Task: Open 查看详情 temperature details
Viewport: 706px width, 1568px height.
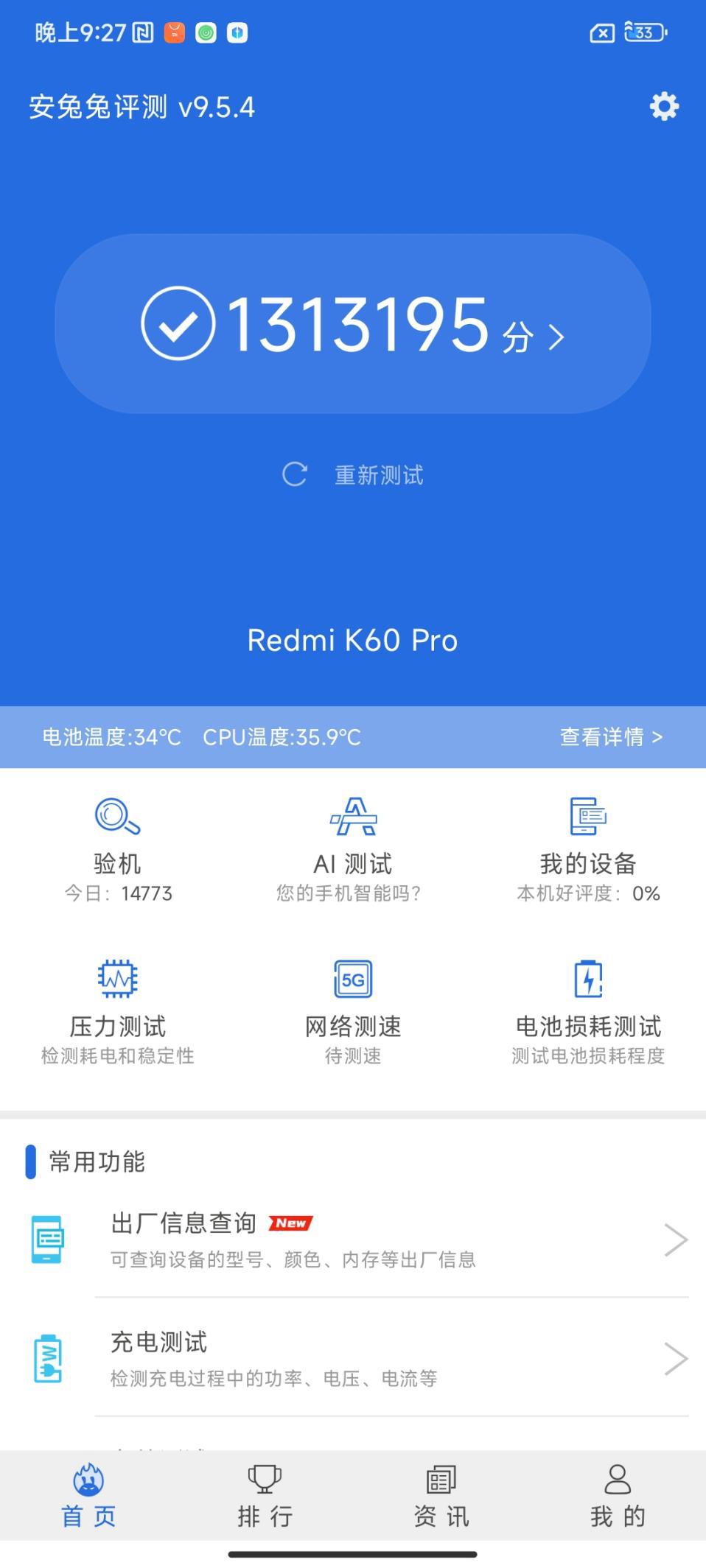Action: (x=611, y=736)
